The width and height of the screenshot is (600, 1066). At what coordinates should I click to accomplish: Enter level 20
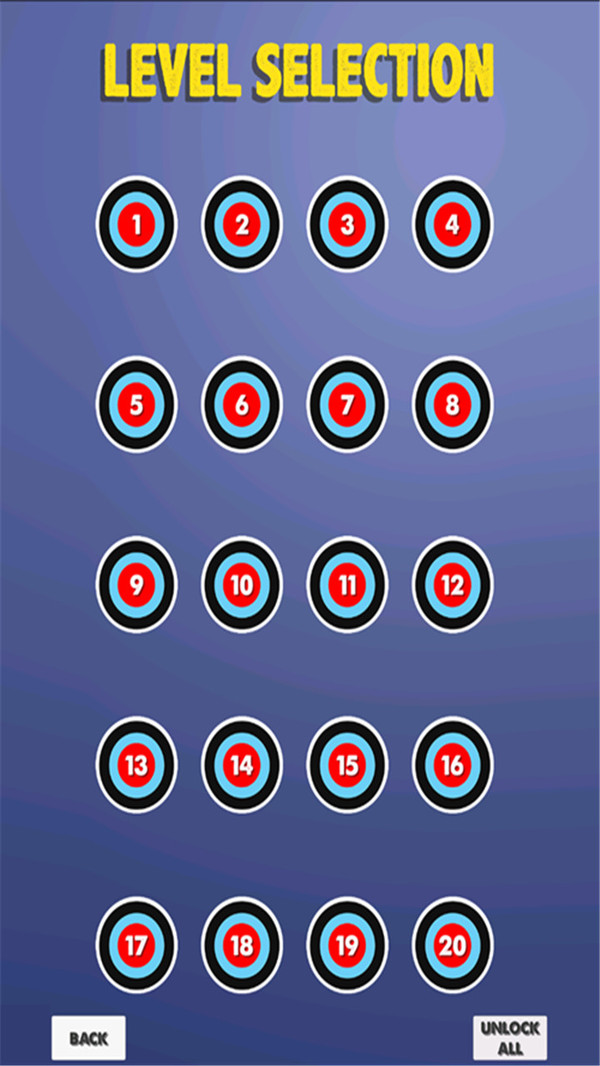[453, 945]
